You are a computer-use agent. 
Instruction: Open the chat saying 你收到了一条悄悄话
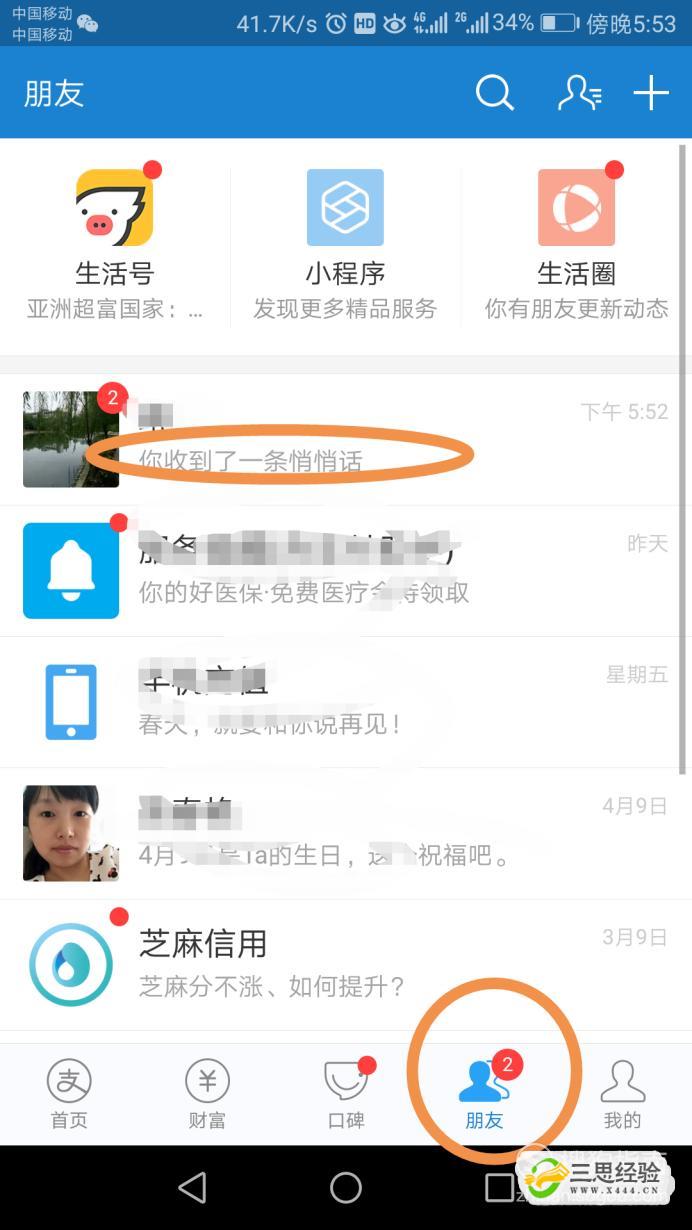(x=345, y=439)
